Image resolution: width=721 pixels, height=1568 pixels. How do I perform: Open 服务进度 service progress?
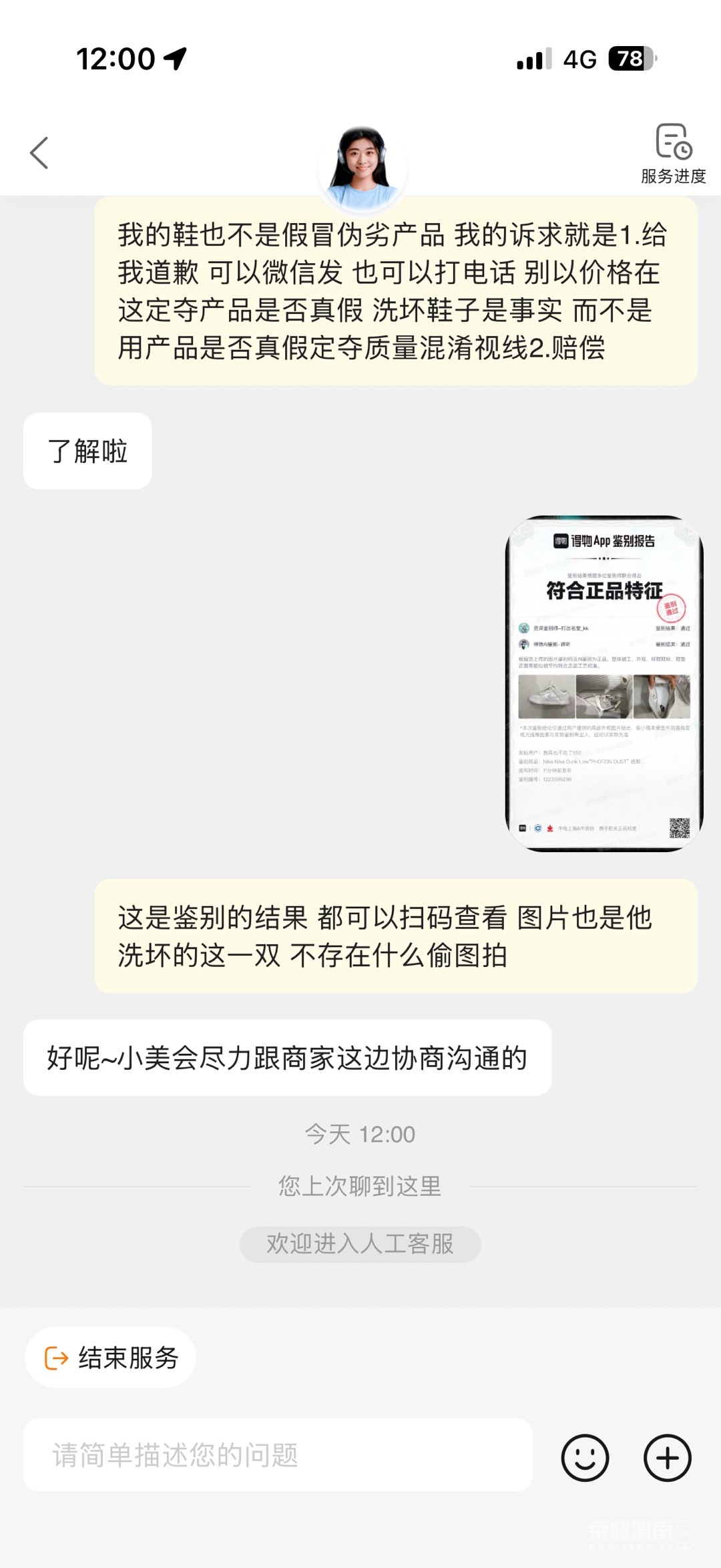tap(673, 154)
